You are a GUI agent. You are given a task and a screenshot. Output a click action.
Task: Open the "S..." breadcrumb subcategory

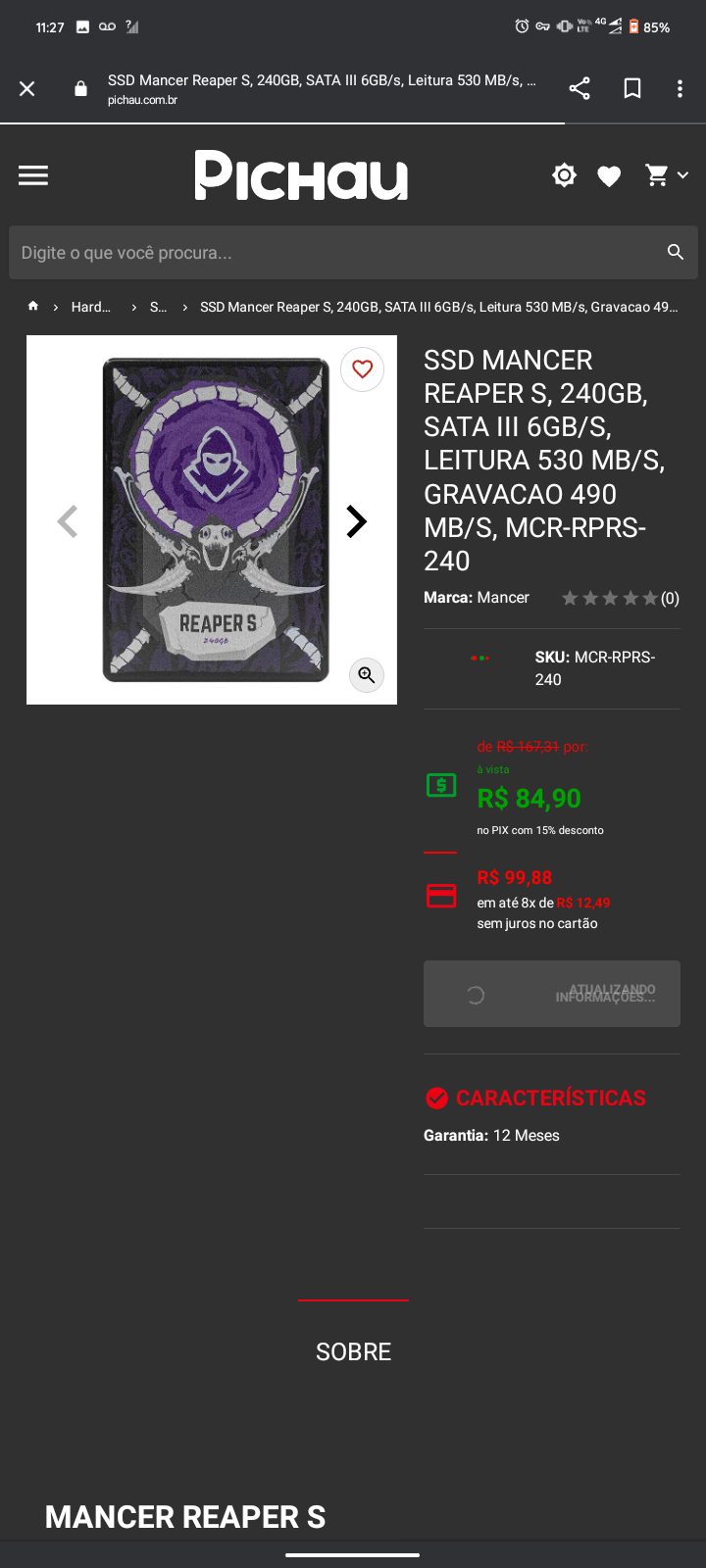(x=158, y=307)
